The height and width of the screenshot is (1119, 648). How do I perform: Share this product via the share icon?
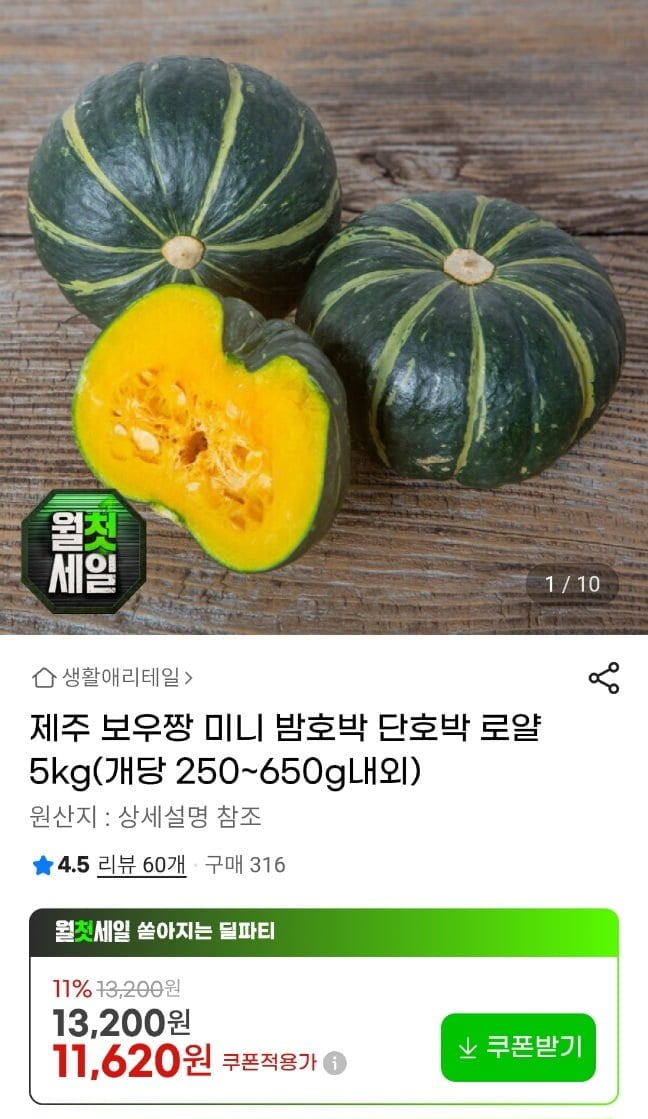604,678
